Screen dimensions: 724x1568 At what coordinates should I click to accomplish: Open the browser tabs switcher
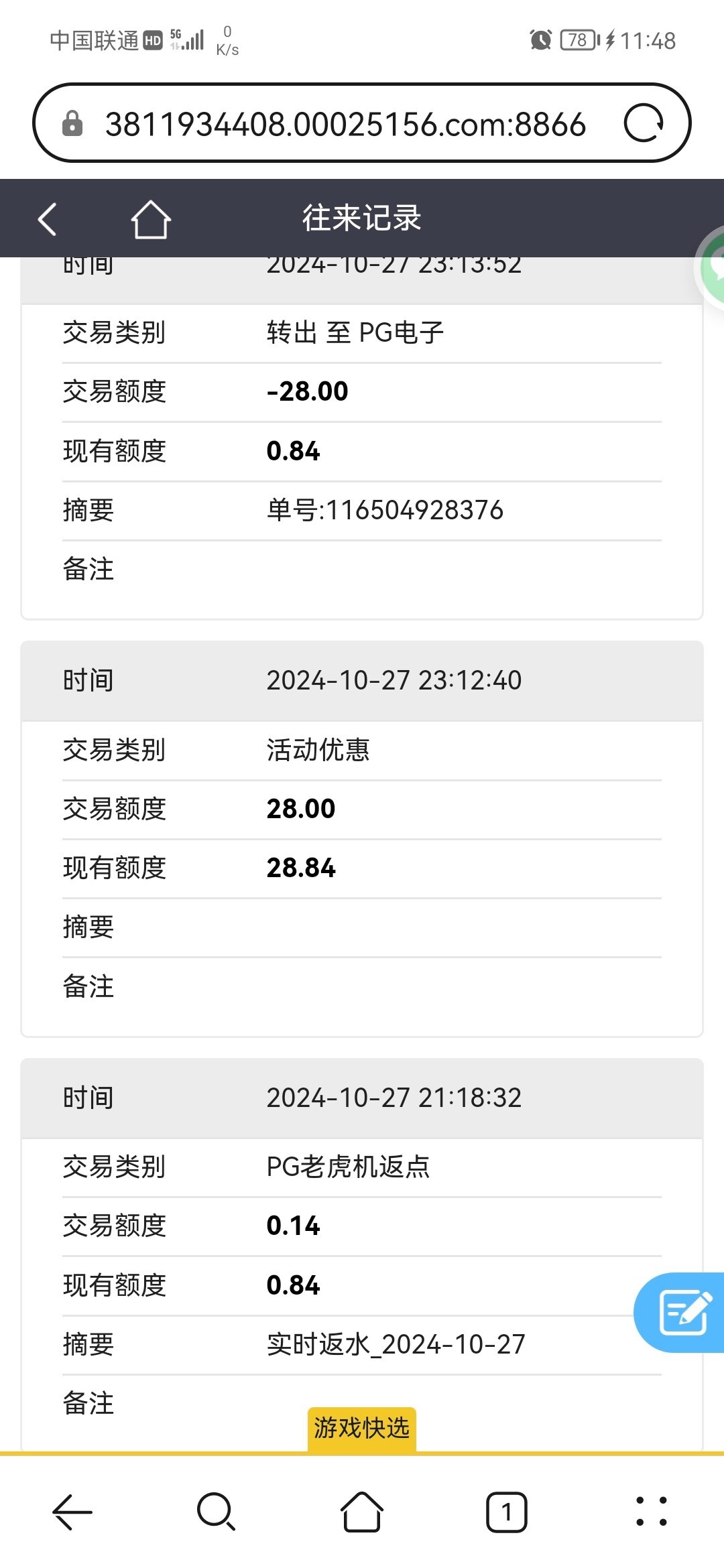click(x=507, y=1512)
